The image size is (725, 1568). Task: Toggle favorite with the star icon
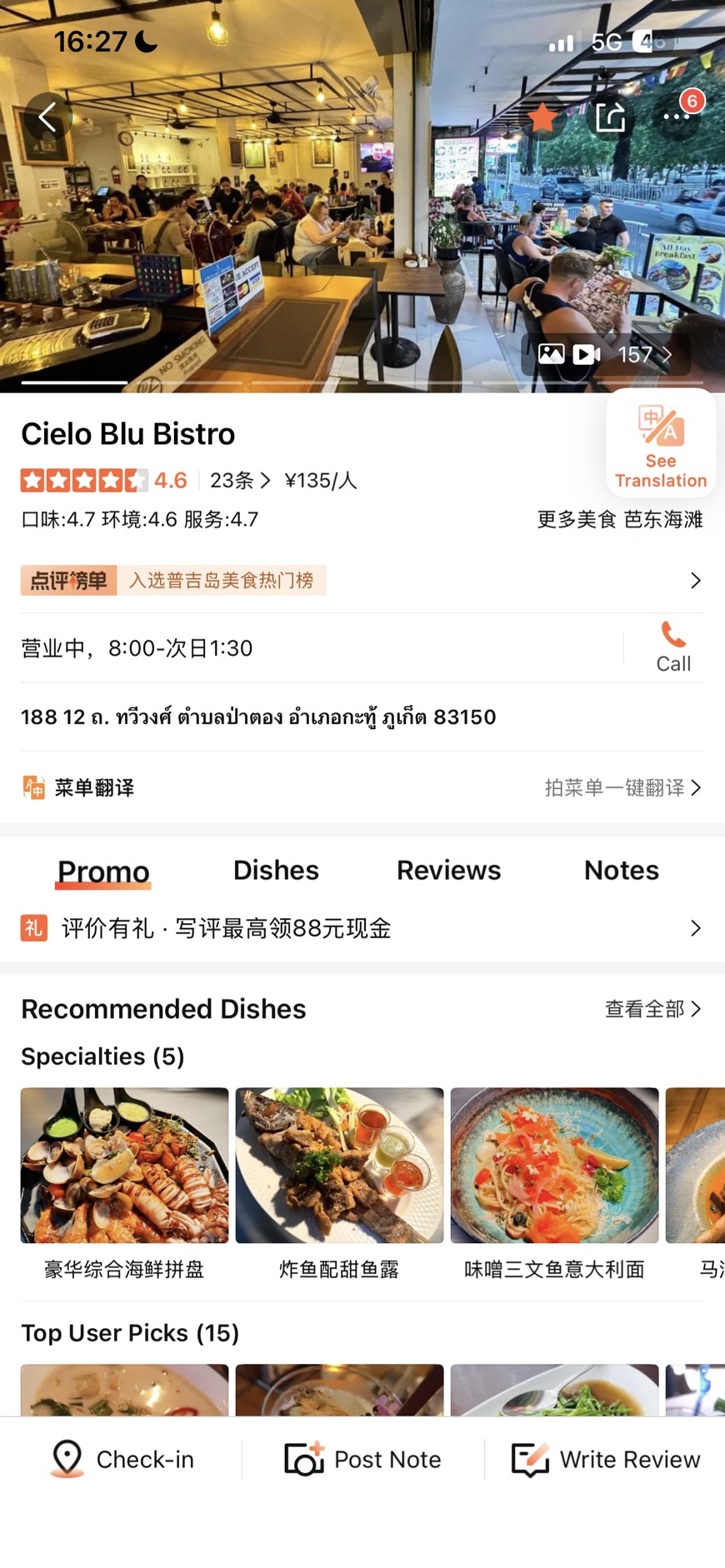542,117
